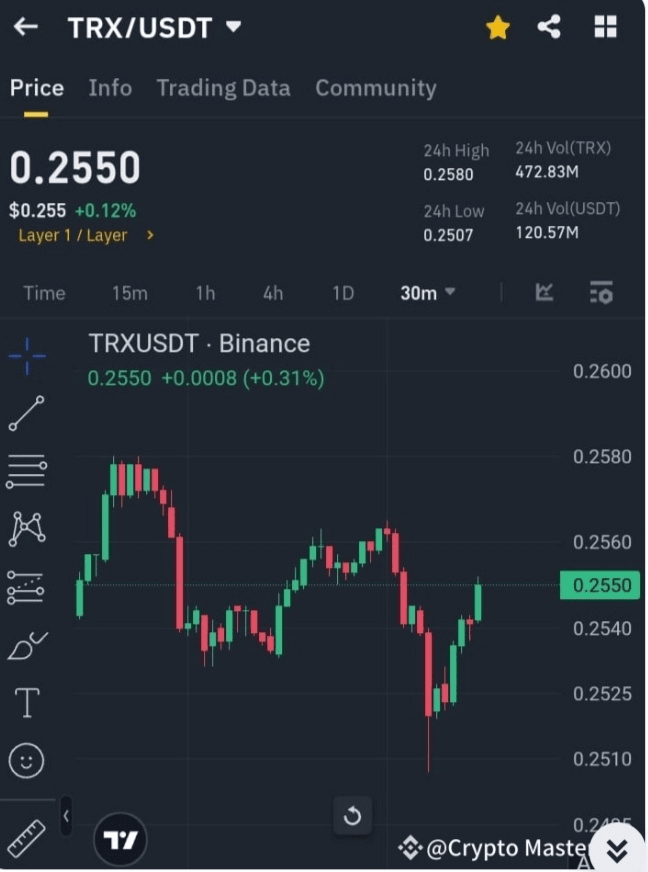Open the Community tab
648x872 pixels.
(x=375, y=88)
